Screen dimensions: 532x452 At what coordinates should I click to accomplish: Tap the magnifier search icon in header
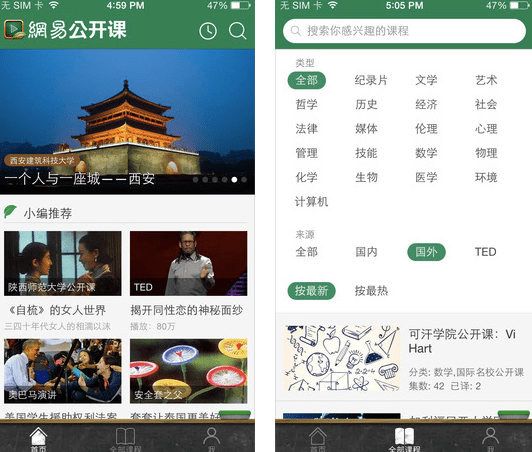point(238,31)
